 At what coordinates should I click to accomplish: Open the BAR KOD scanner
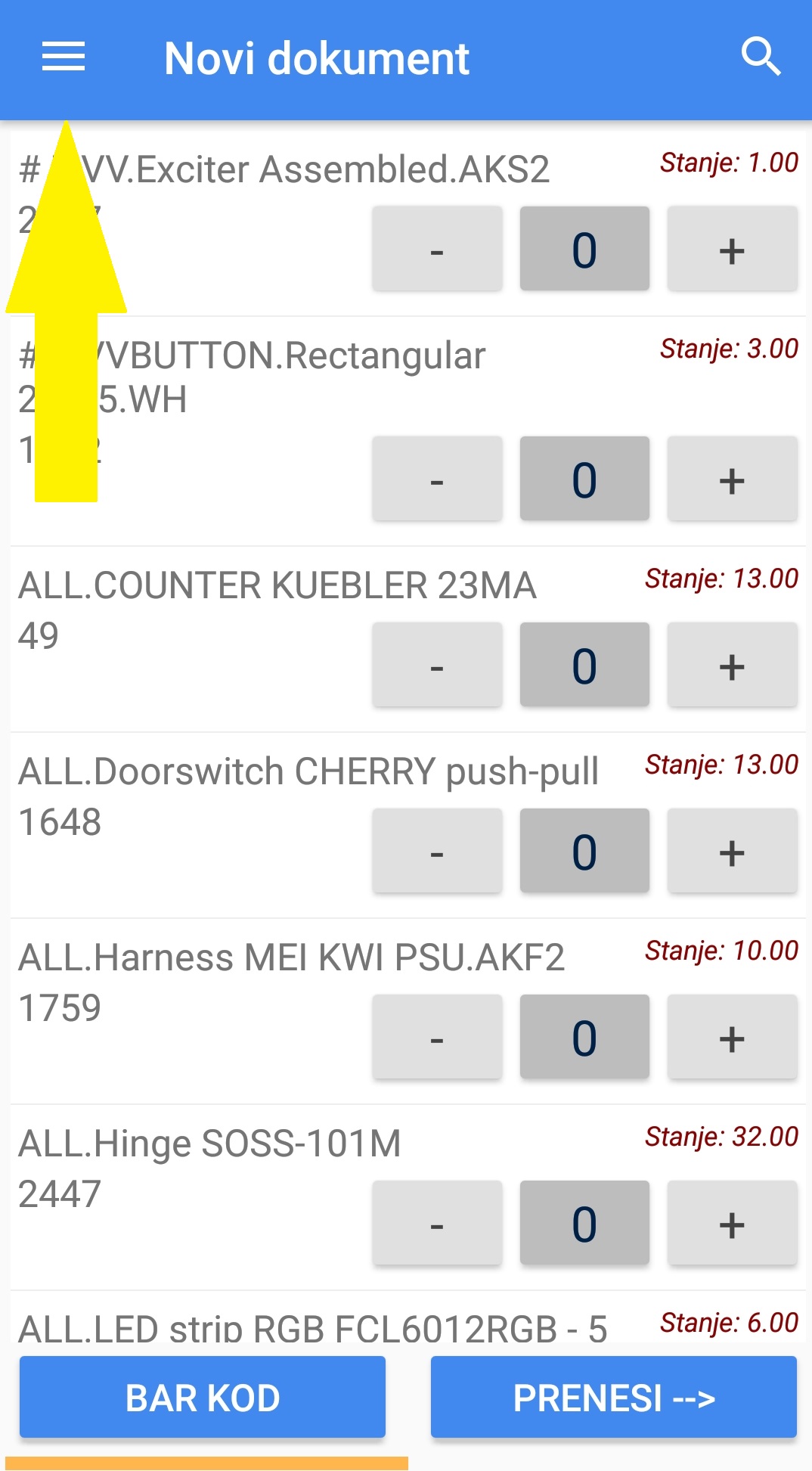pyautogui.click(x=203, y=1397)
